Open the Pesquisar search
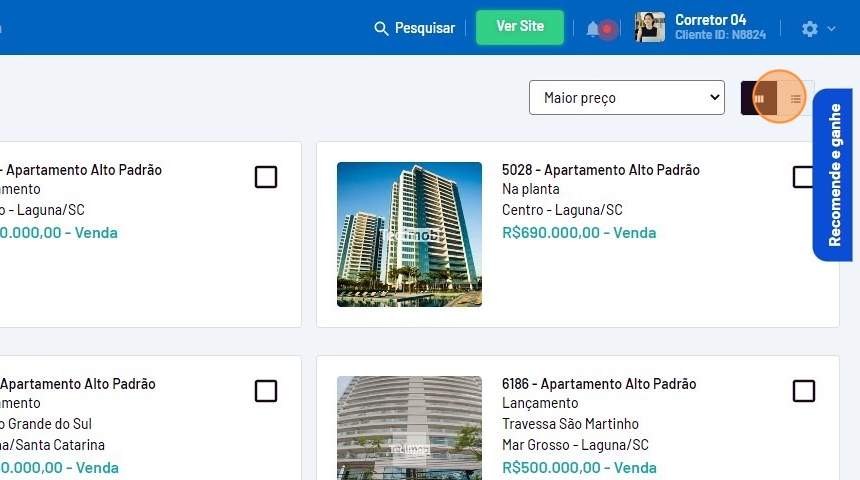The image size is (860, 480). point(414,28)
